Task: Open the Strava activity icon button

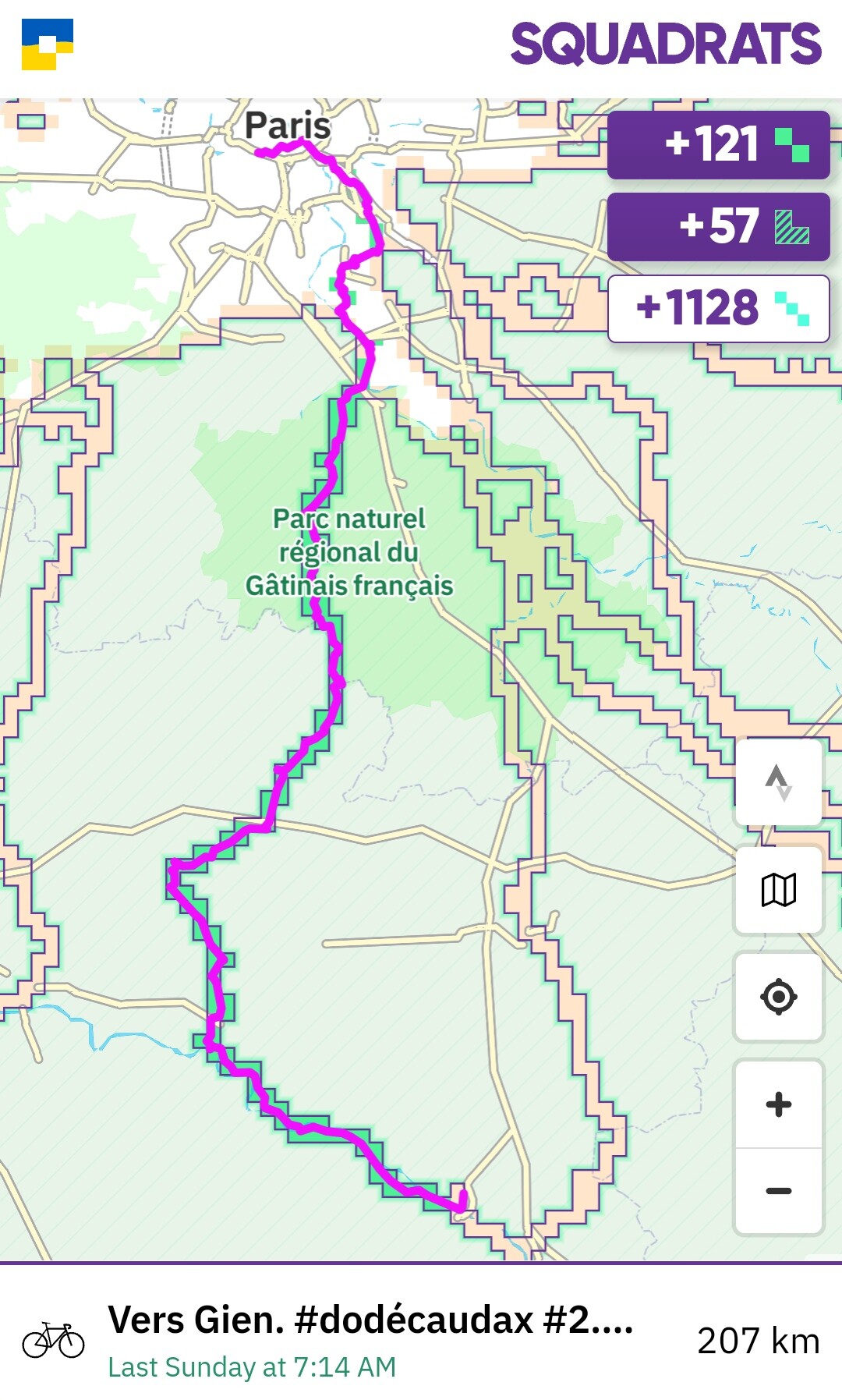Action: click(x=778, y=782)
